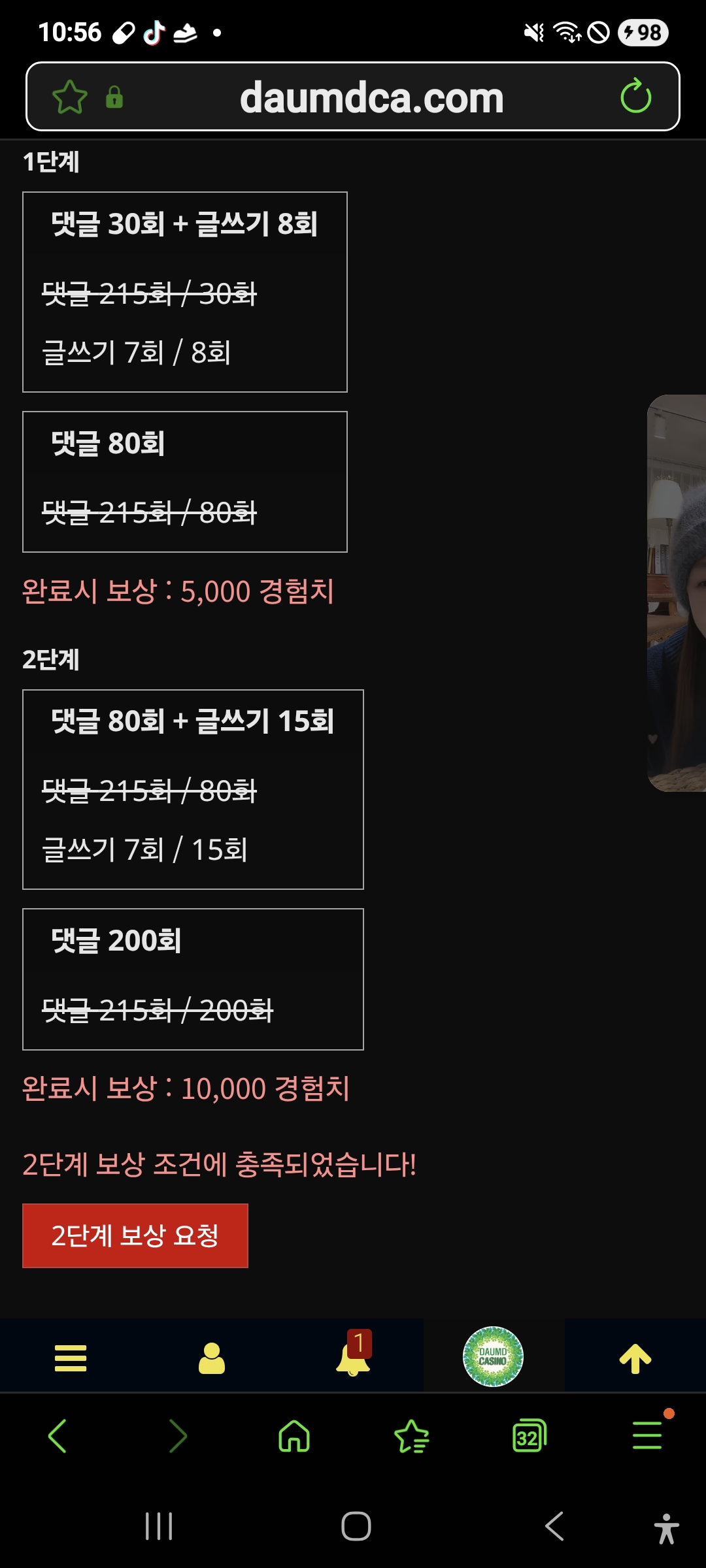Tap the Daumd Casino round logo button
Viewport: 706px width, 1568px height.
[x=493, y=1356]
